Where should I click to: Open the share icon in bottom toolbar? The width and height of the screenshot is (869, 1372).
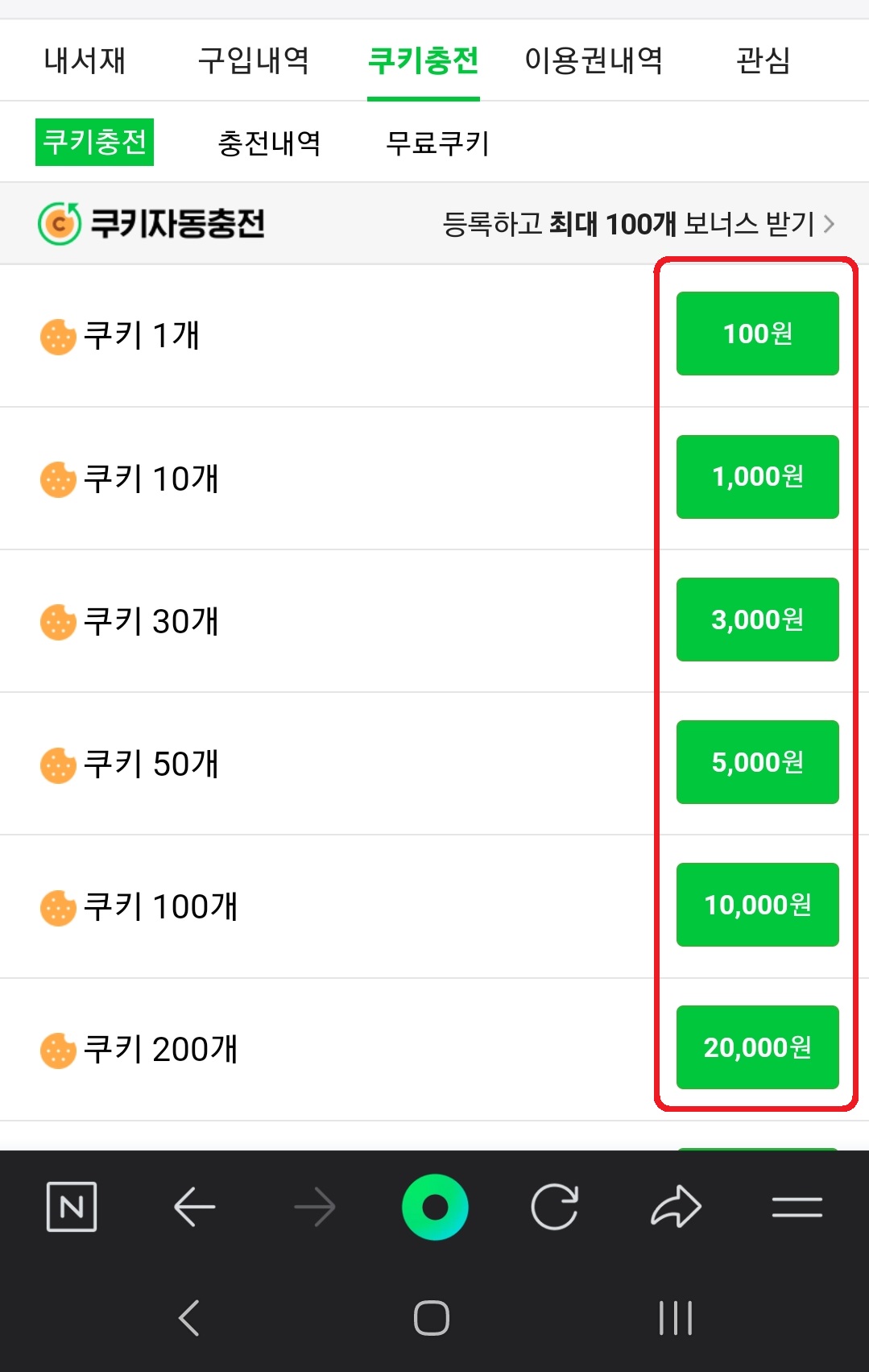coord(677,1204)
